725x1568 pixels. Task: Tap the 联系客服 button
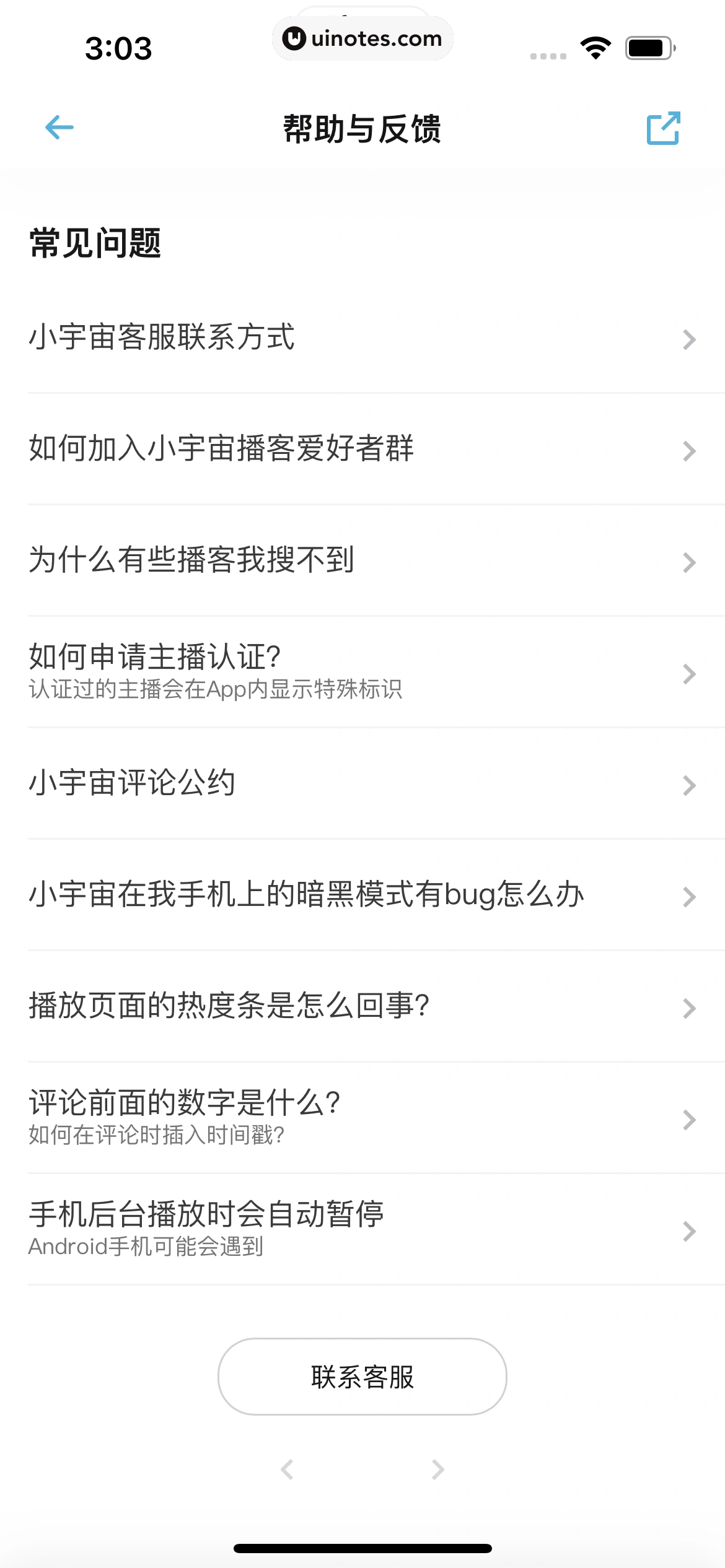pos(362,1377)
